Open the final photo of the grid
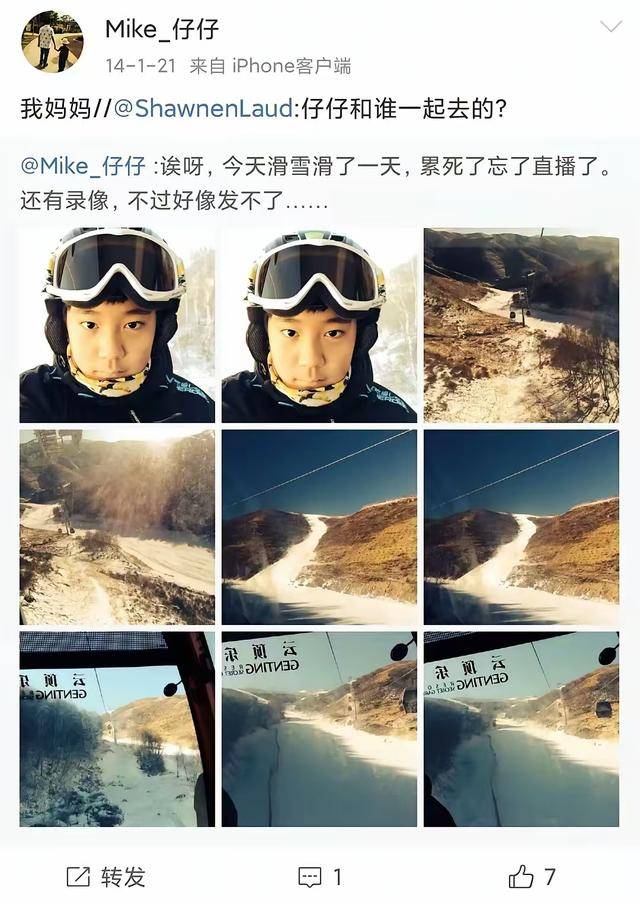 [x=521, y=729]
